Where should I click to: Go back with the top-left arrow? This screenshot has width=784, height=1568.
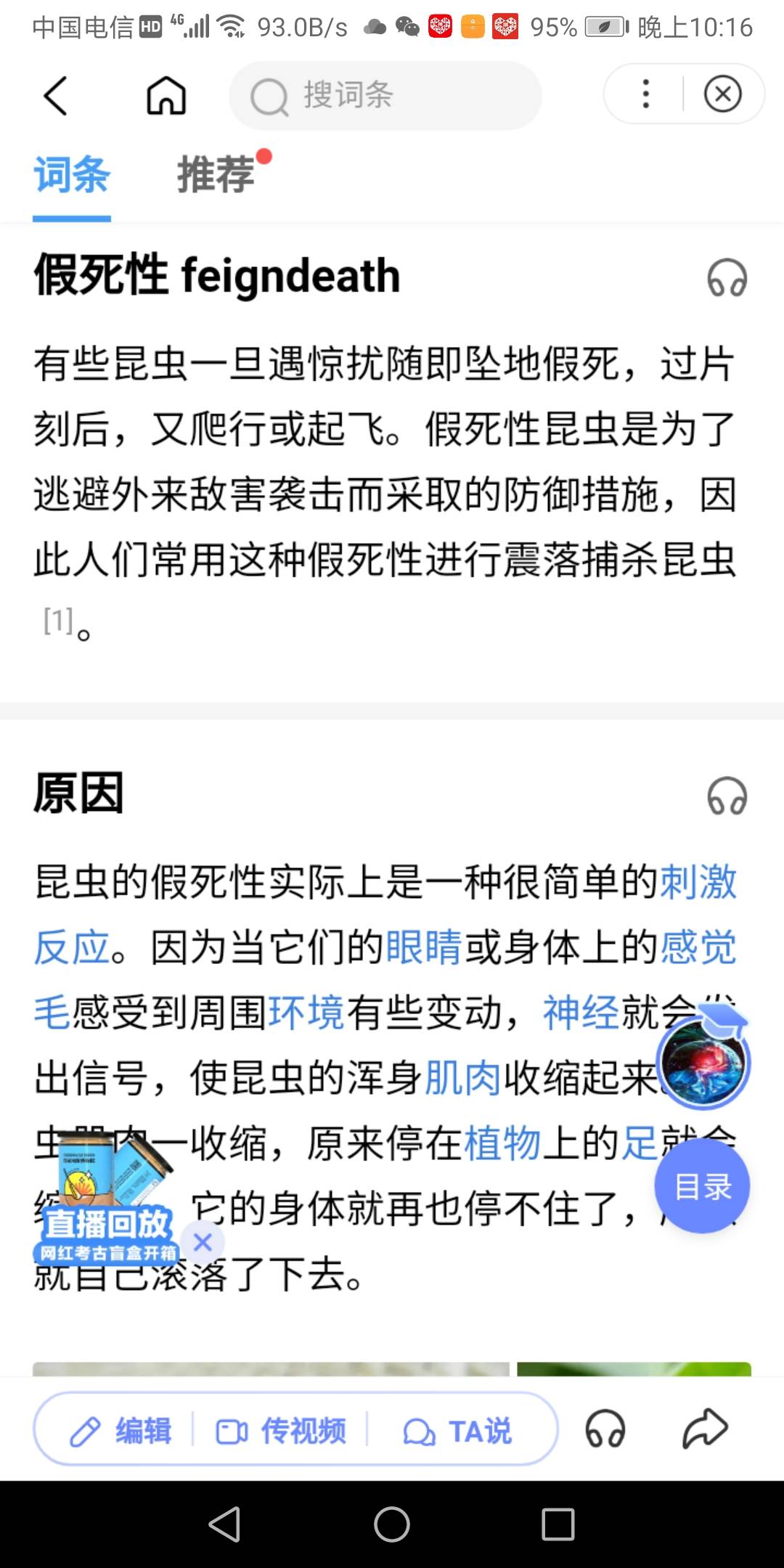(x=55, y=95)
